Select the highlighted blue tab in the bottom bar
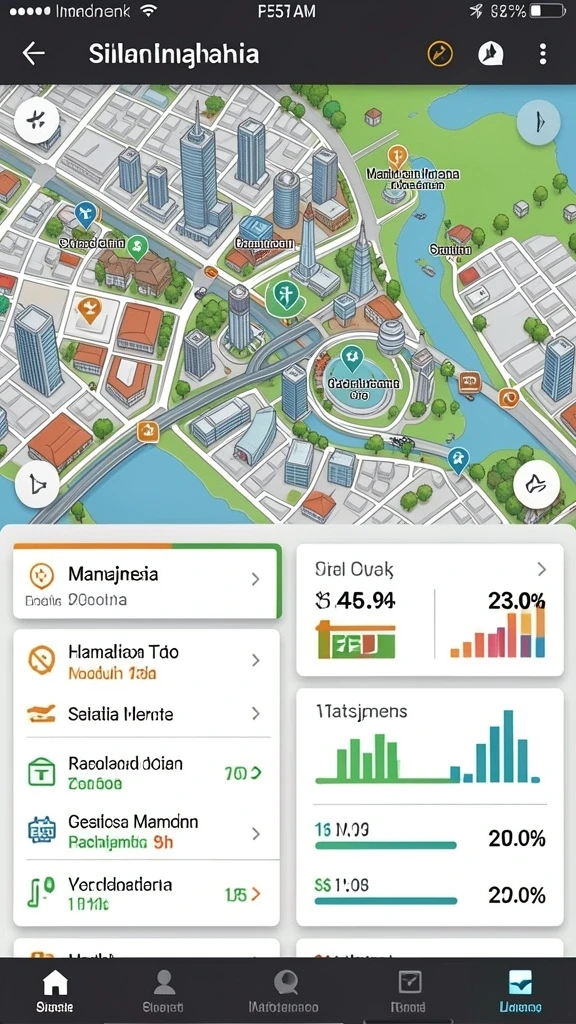 coord(520,991)
